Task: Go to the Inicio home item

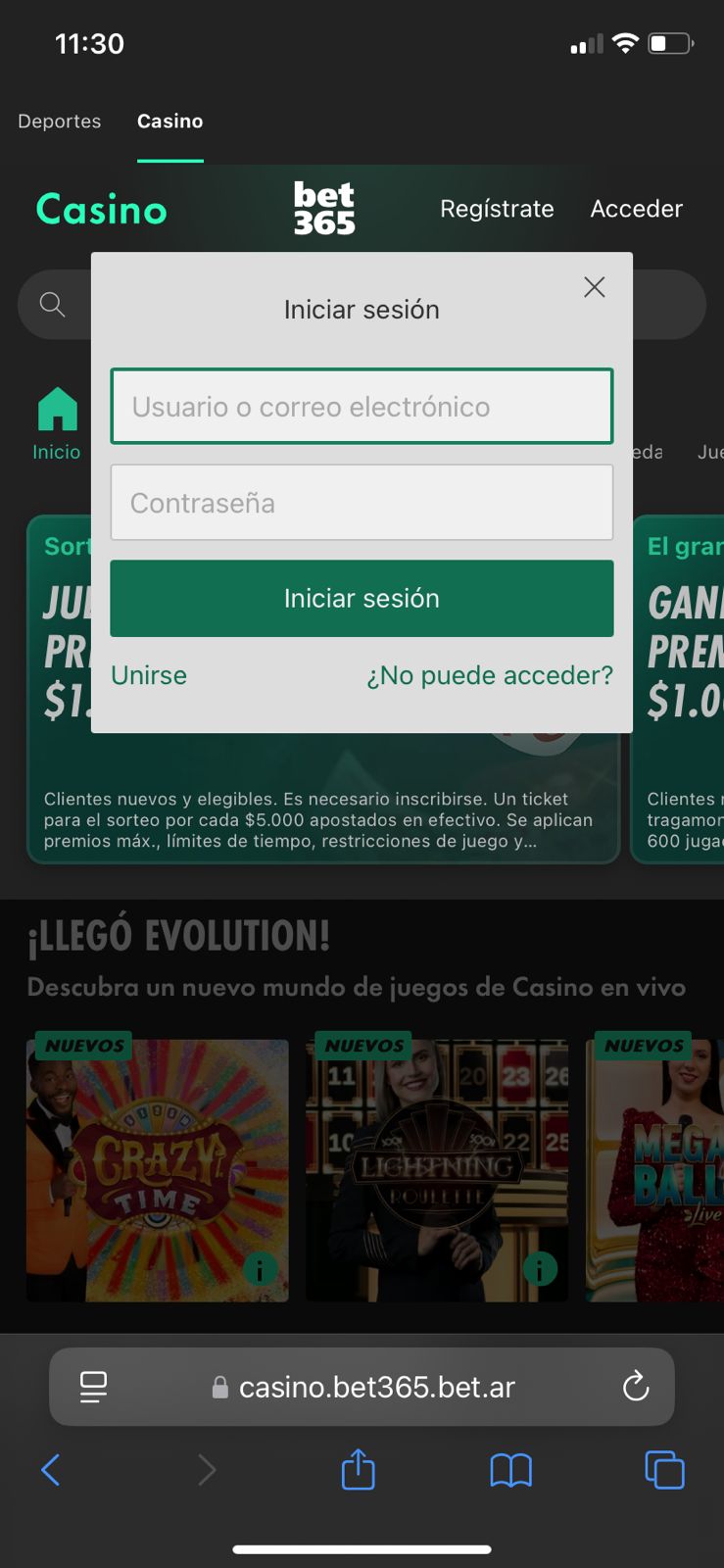Action: pyautogui.click(x=57, y=423)
